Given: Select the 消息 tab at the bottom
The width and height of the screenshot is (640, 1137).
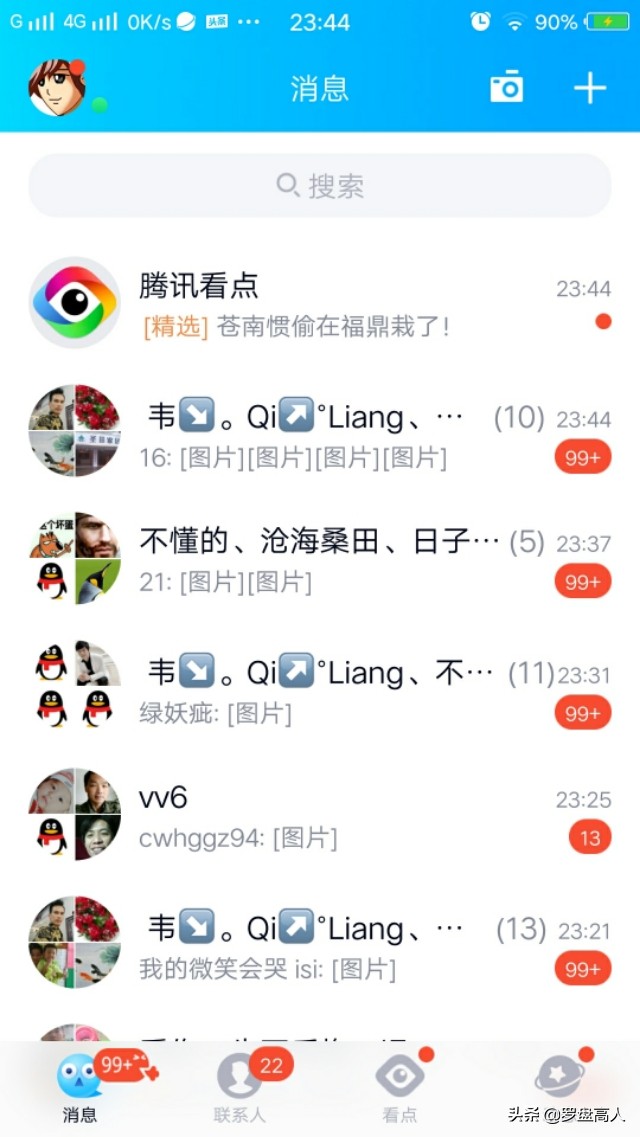Looking at the screenshot, I should pos(80,1089).
